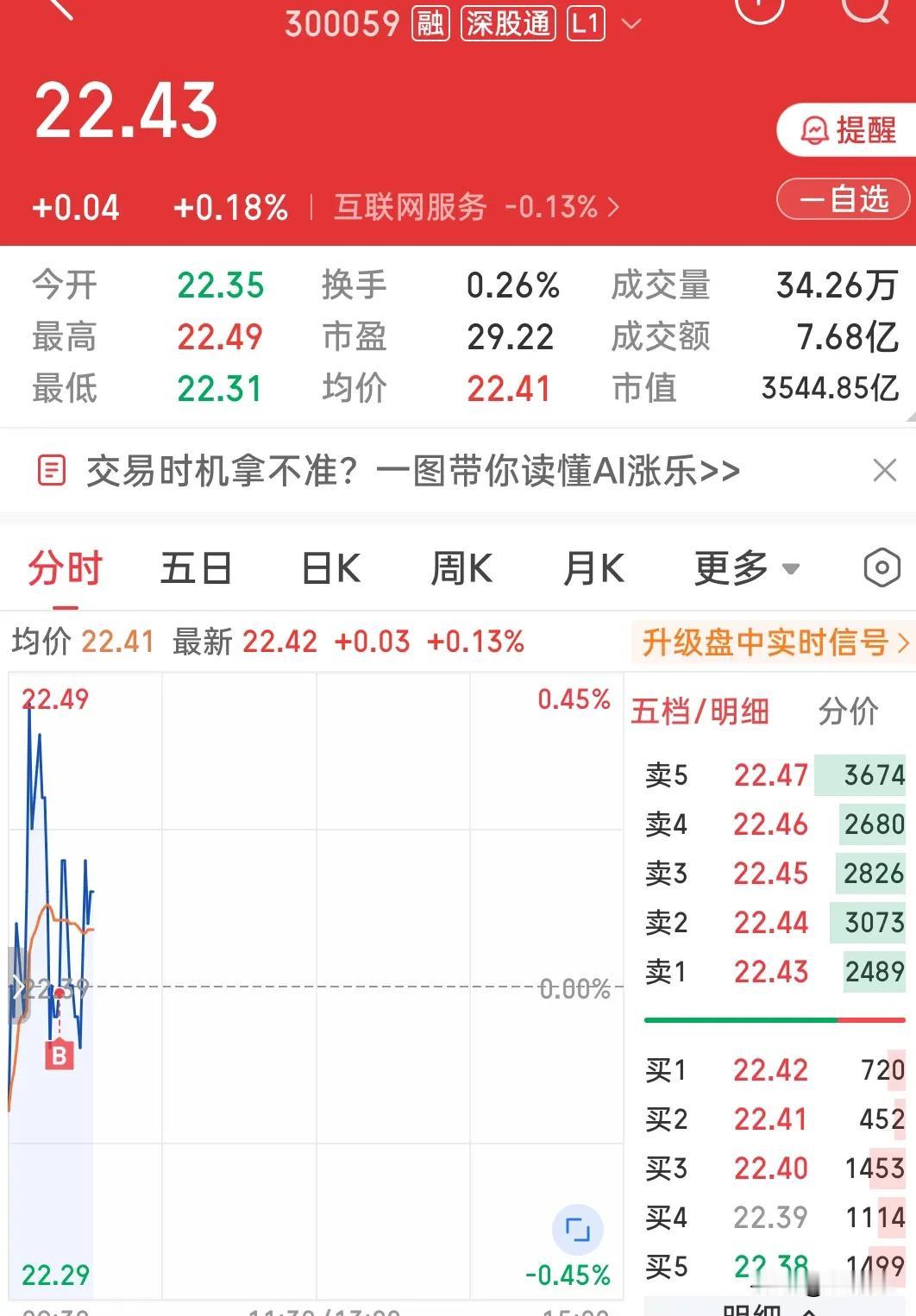Open chart settings via the hexagon gear icon
916x1316 pixels.
[x=881, y=568]
